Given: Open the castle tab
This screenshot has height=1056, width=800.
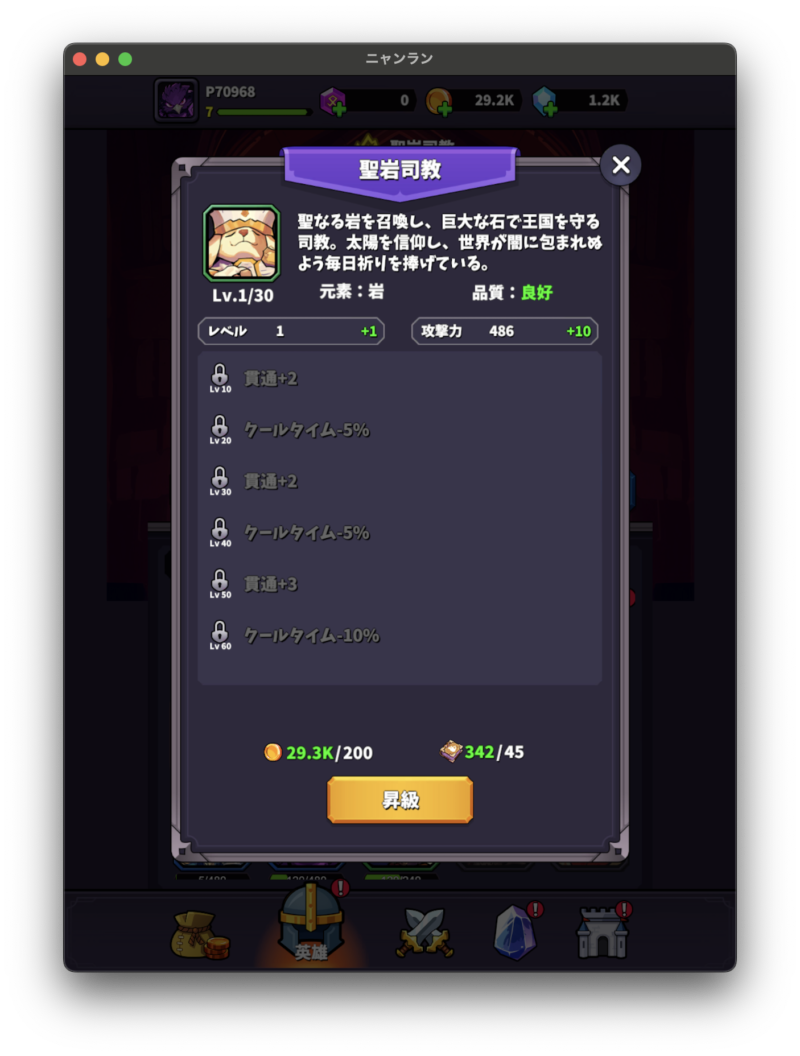Looking at the screenshot, I should coord(602,932).
